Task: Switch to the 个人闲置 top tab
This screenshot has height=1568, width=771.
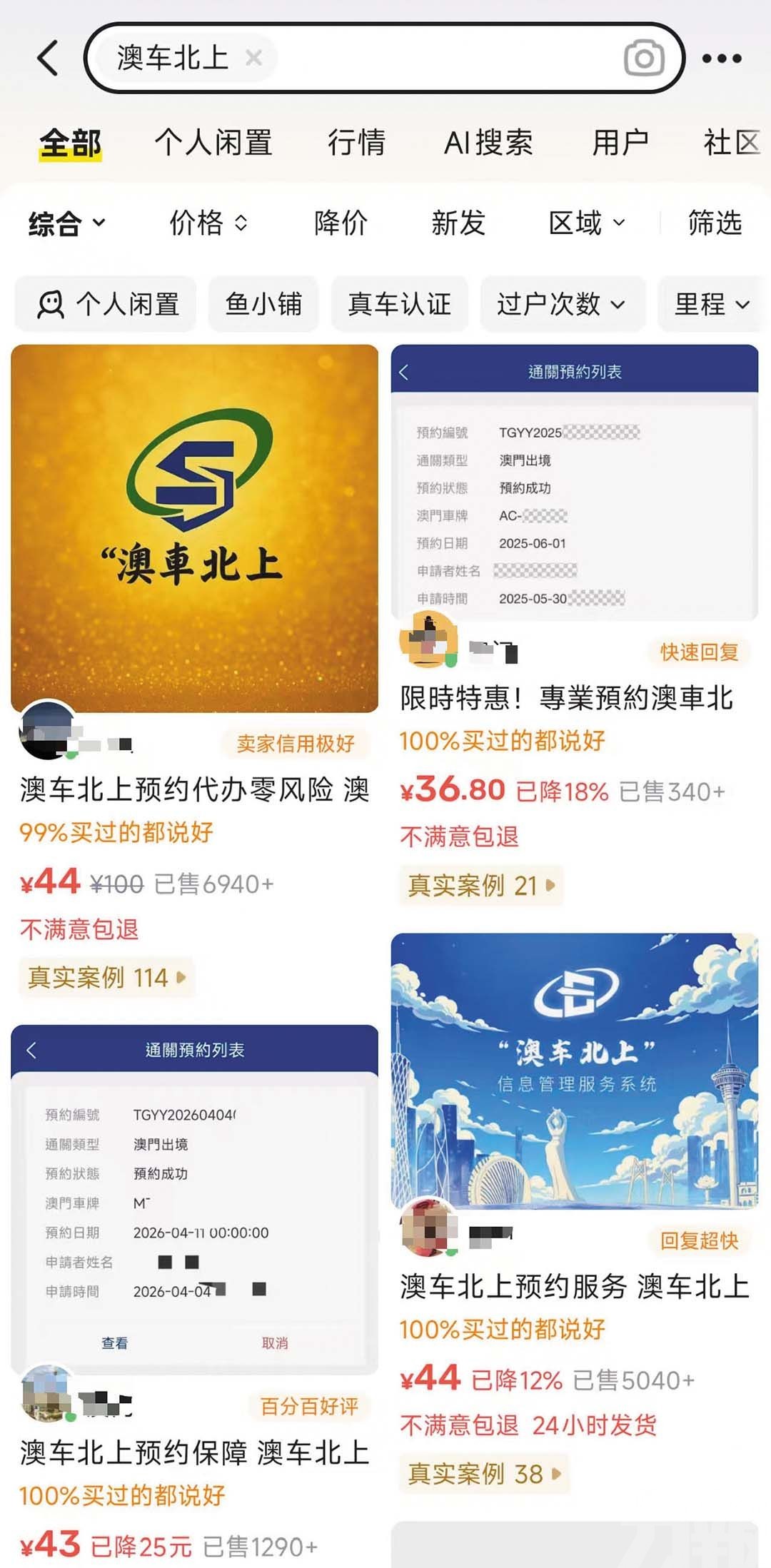Action: coord(213,142)
